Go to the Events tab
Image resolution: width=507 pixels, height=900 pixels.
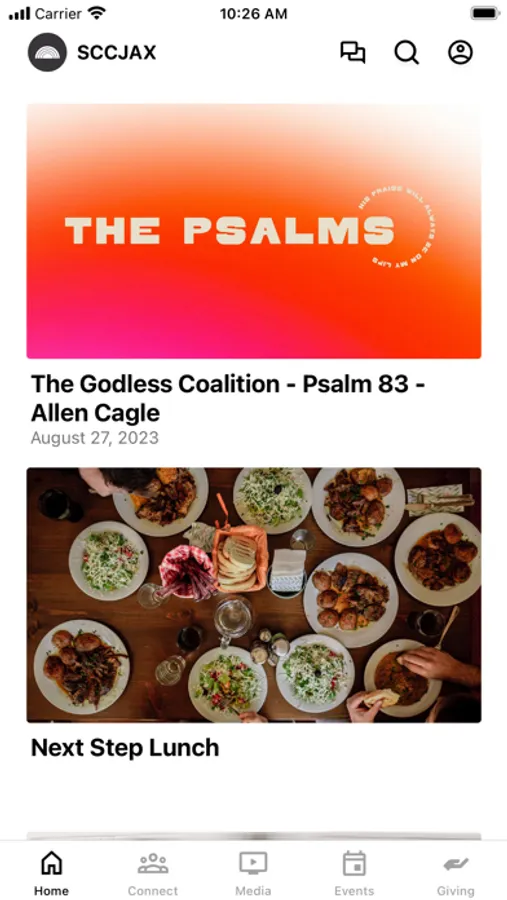[354, 874]
